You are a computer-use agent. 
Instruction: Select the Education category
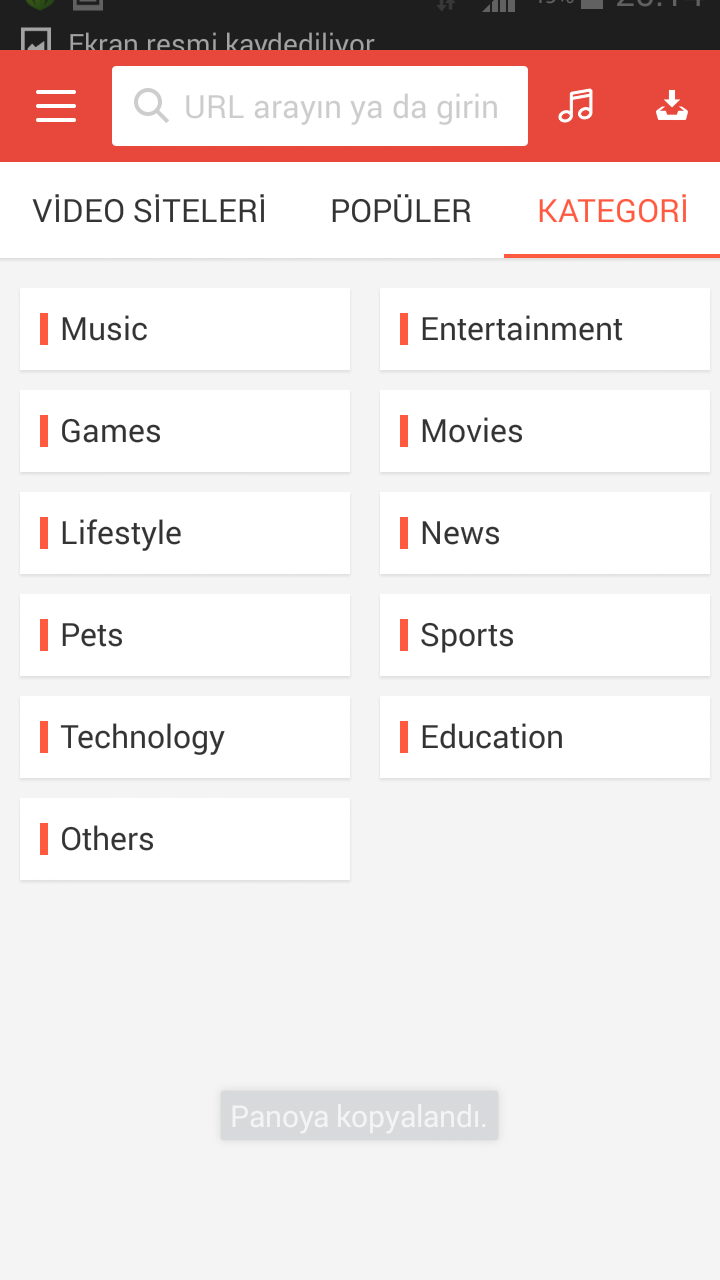coord(545,737)
